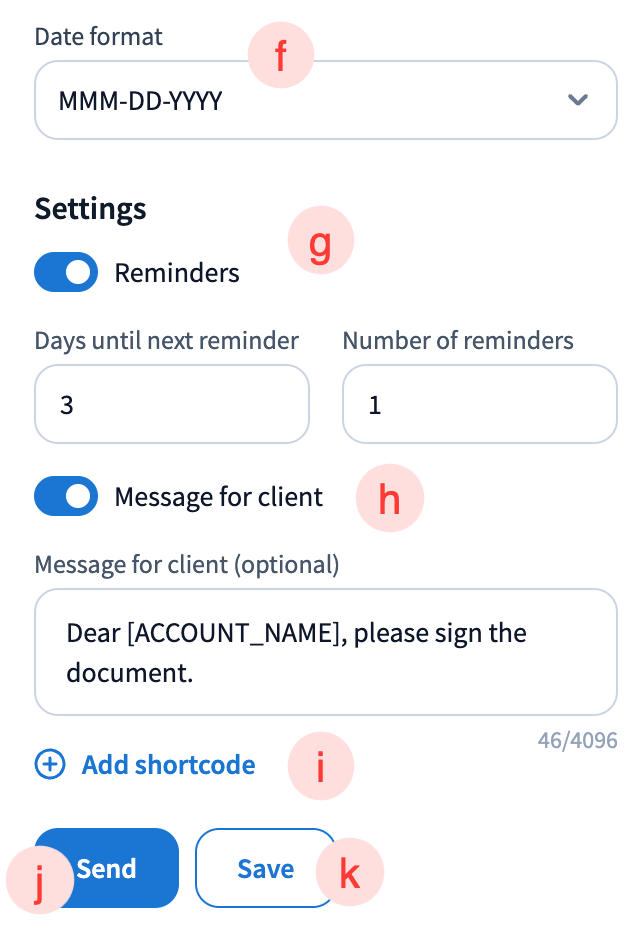Disable the Message for client switch

click(66, 496)
